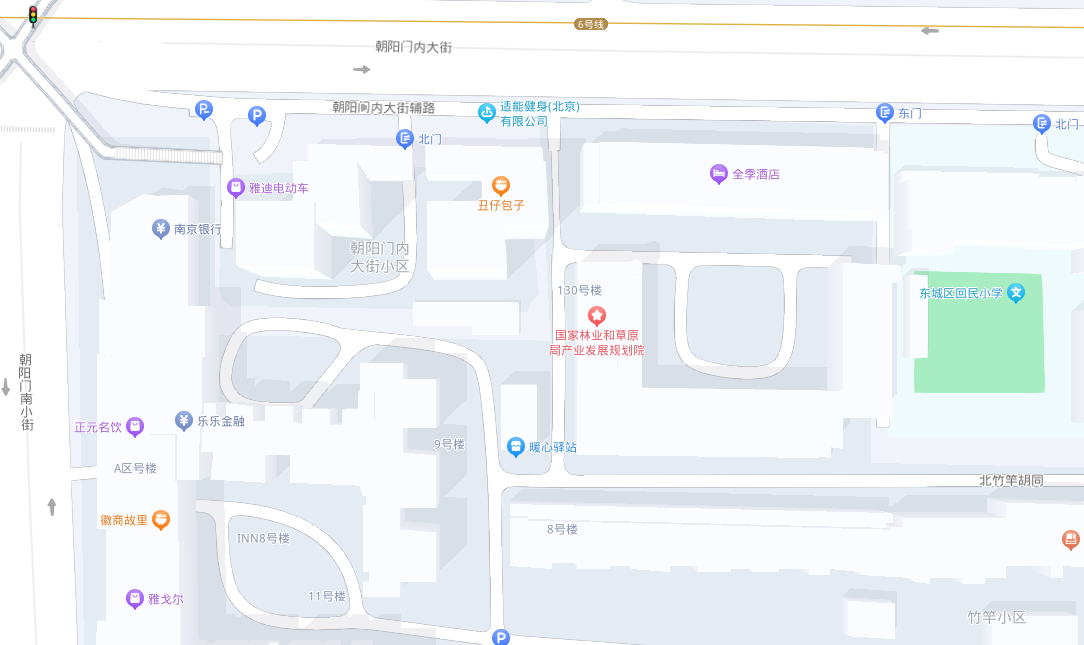Image resolution: width=1084 pixels, height=645 pixels.
Task: Tap the 徽商故里 restaurant marker
Action: coord(160,520)
